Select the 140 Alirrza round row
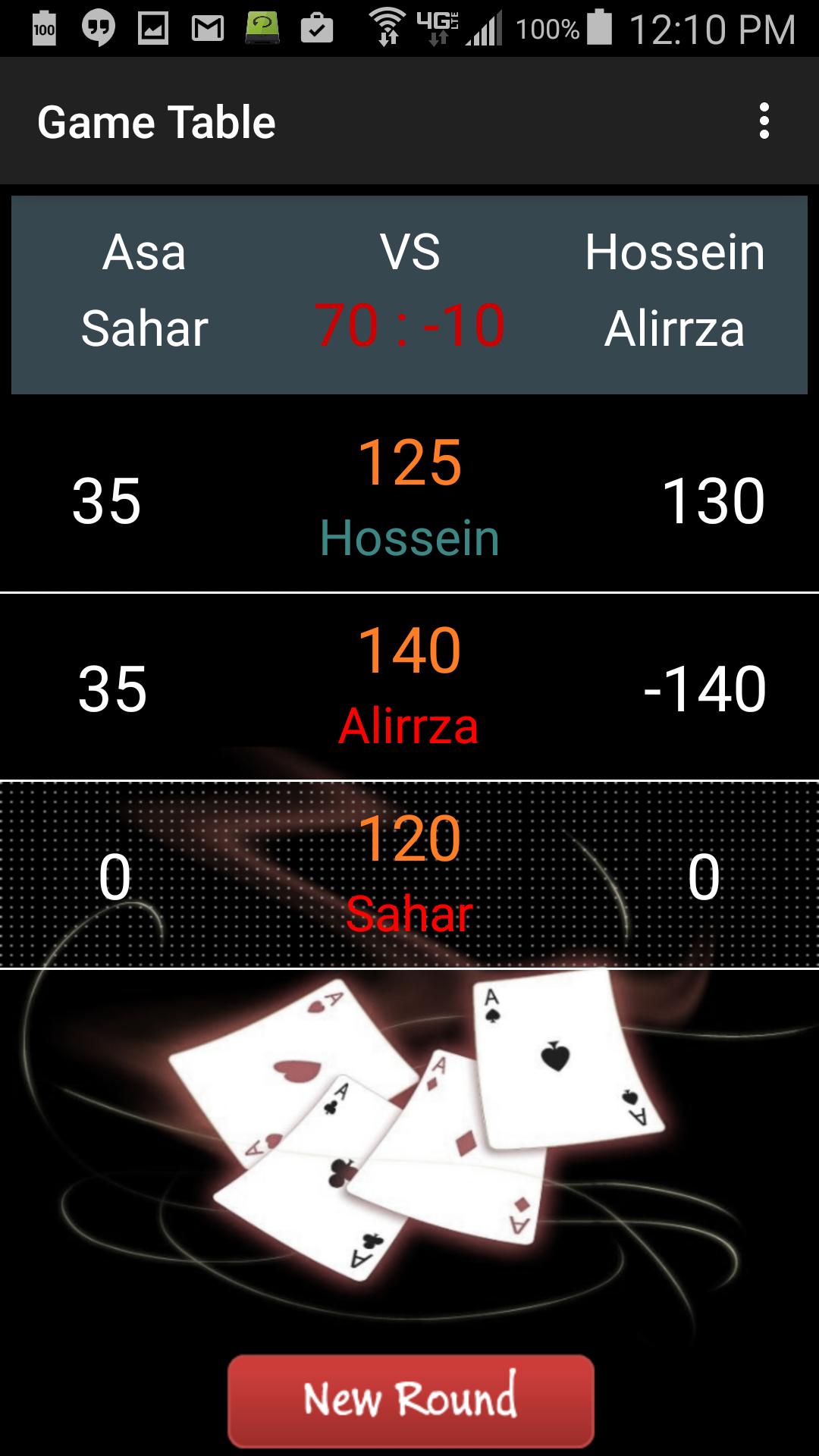The height and width of the screenshot is (1456, 819). click(409, 687)
